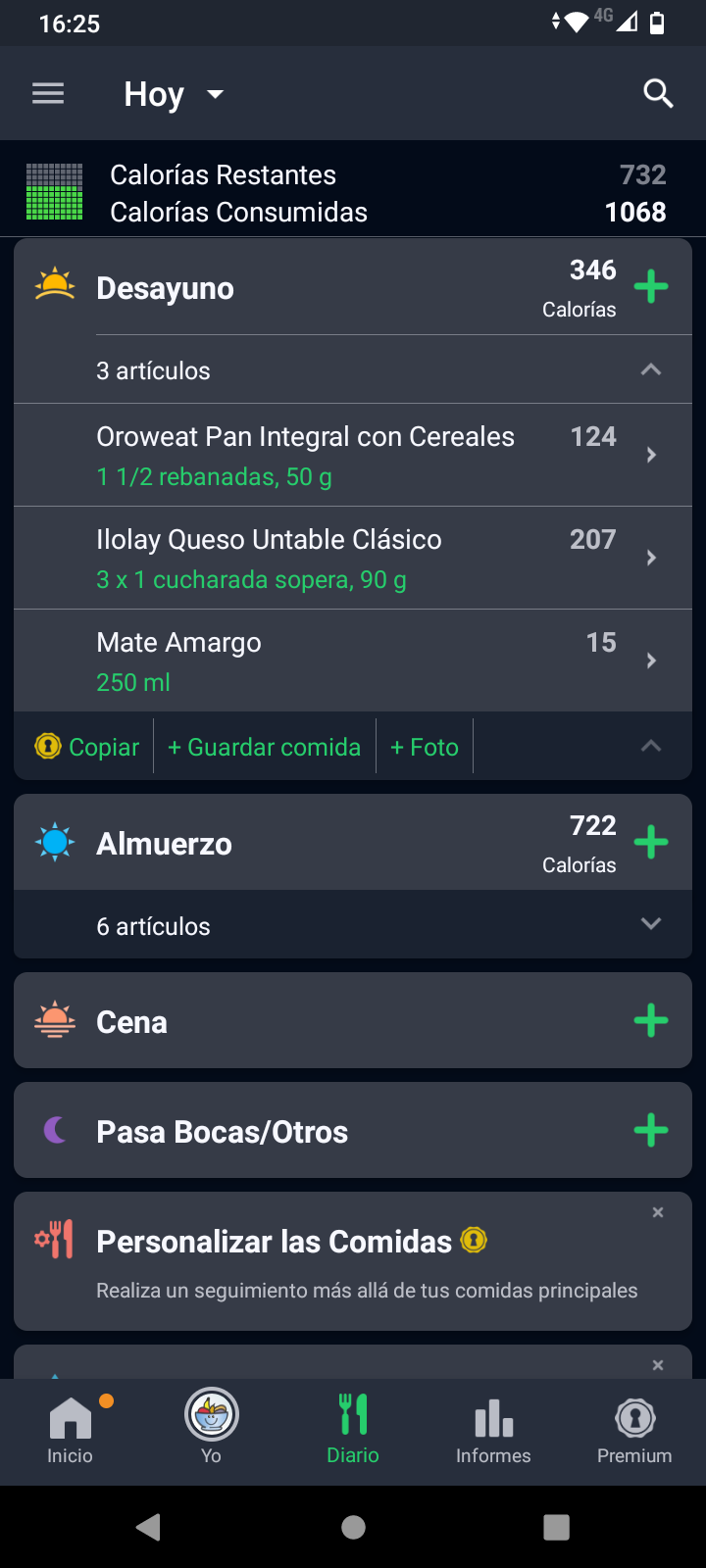706x1568 pixels.
Task: Tap Guardar comida
Action: pos(265,747)
